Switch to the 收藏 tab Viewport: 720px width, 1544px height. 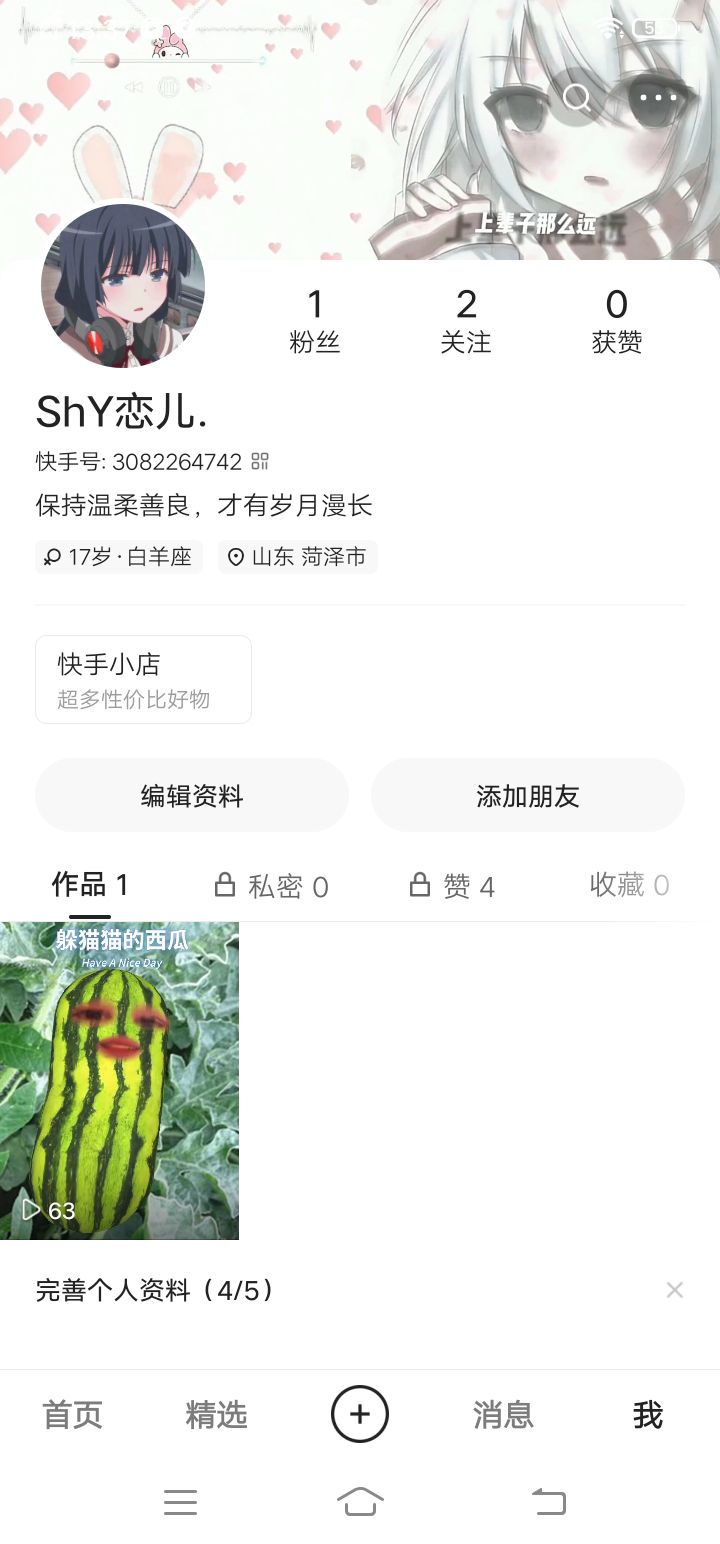(x=629, y=886)
